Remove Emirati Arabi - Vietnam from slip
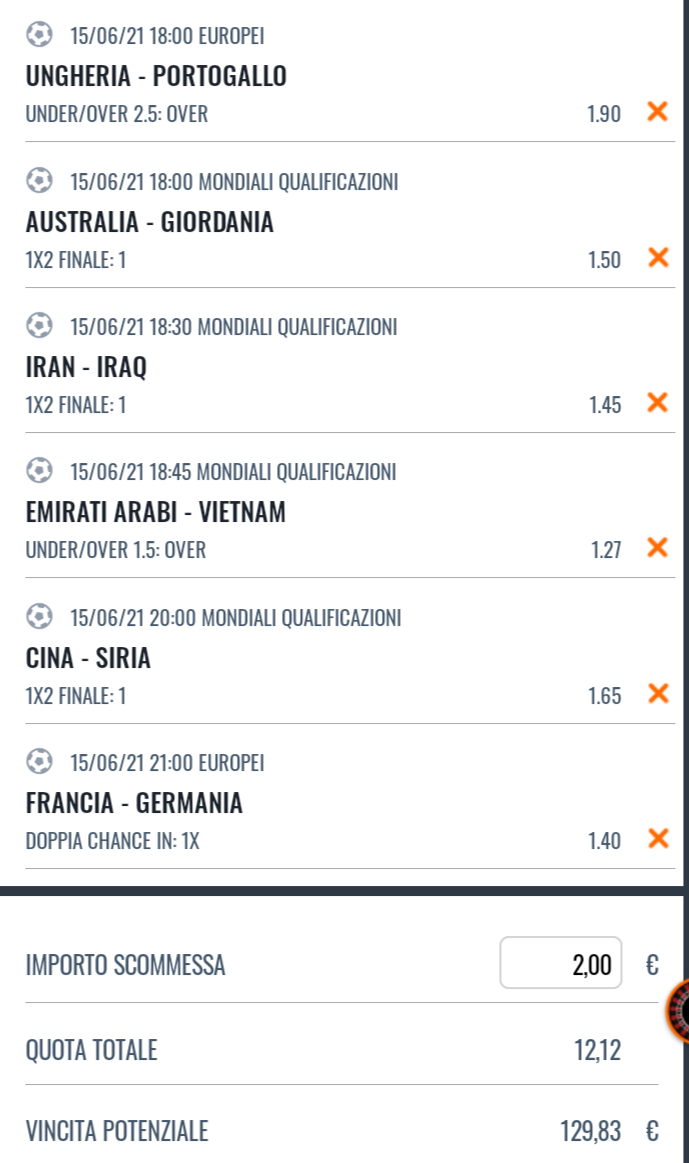The width and height of the screenshot is (689, 1163). pos(657,547)
